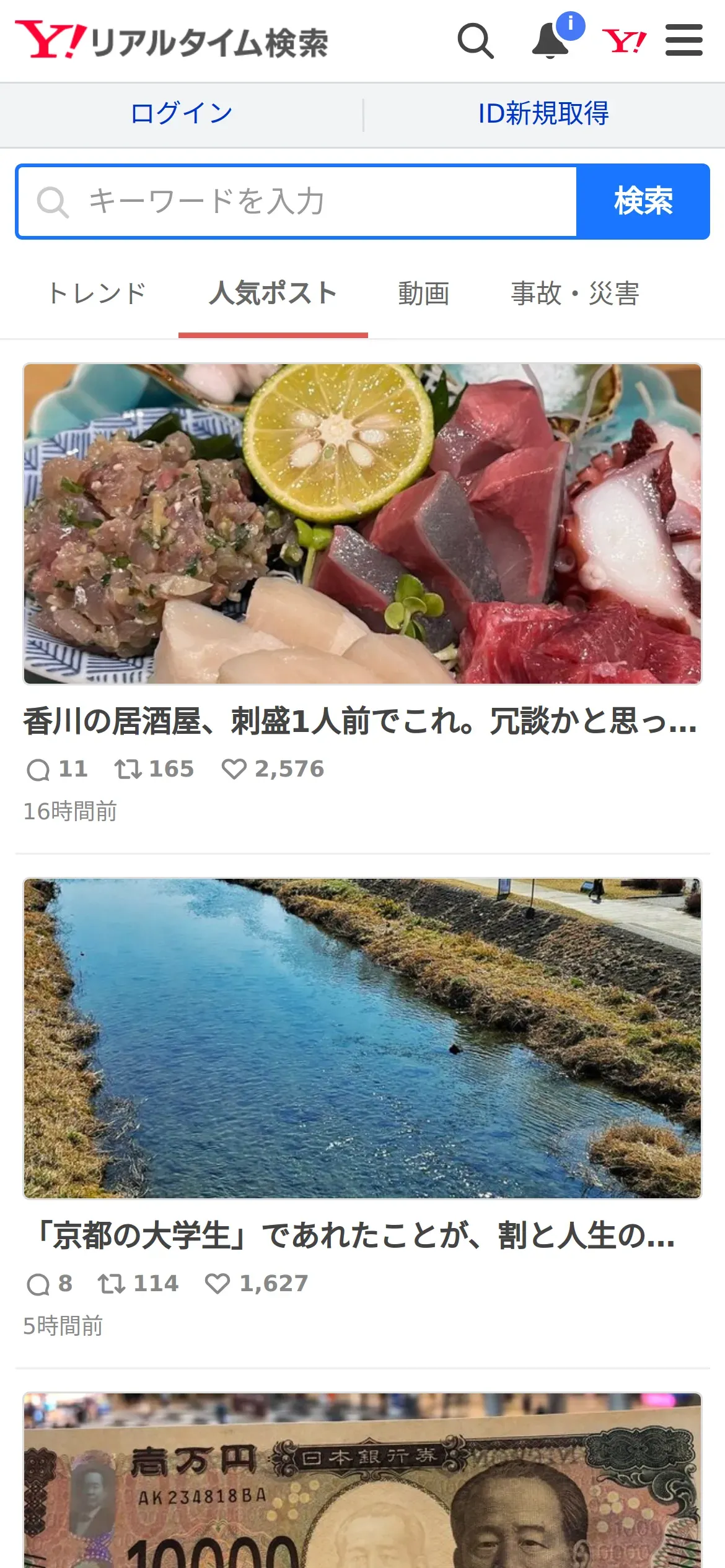Image resolution: width=725 pixels, height=1568 pixels.
Task: Open the 事故・災害 tab
Action: [574, 294]
